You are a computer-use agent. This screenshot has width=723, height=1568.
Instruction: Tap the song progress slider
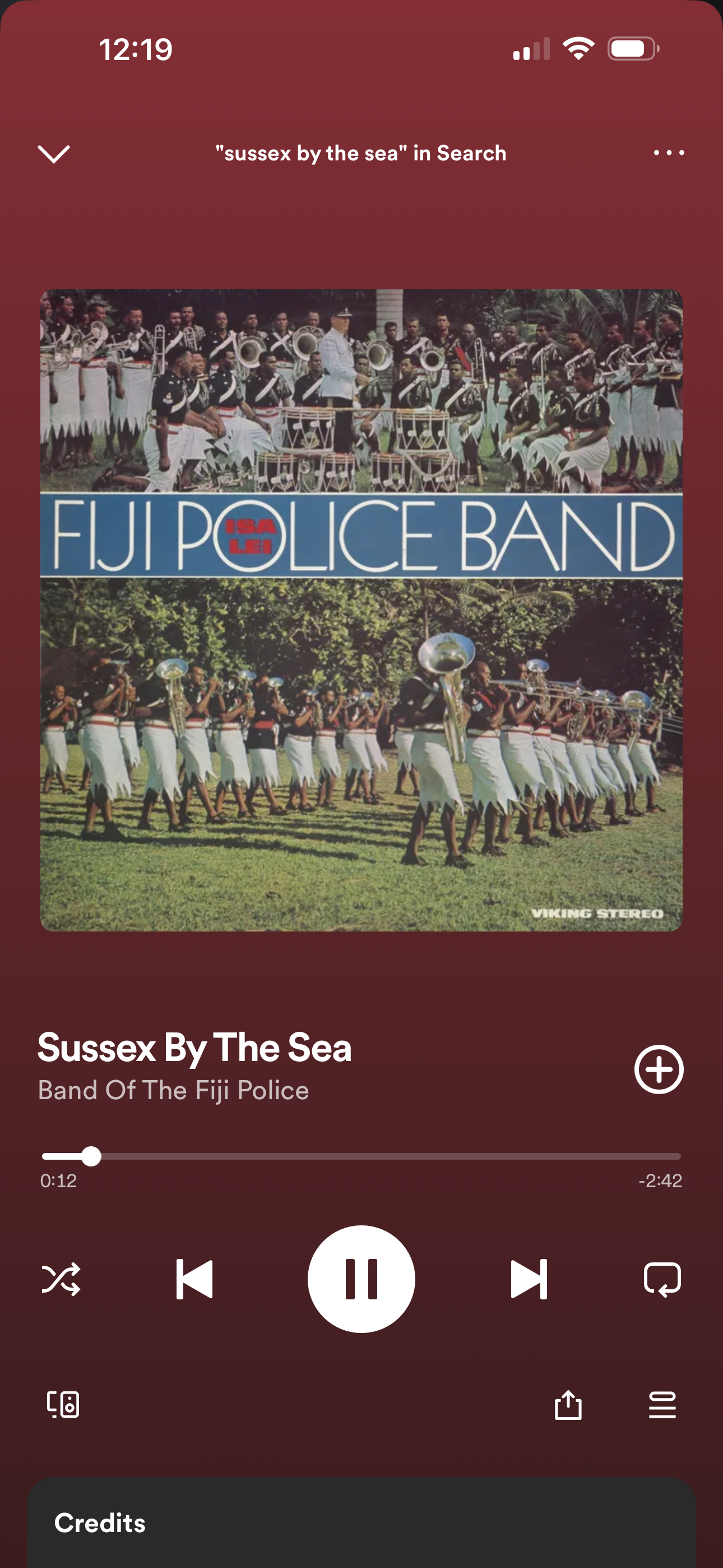tap(361, 1156)
